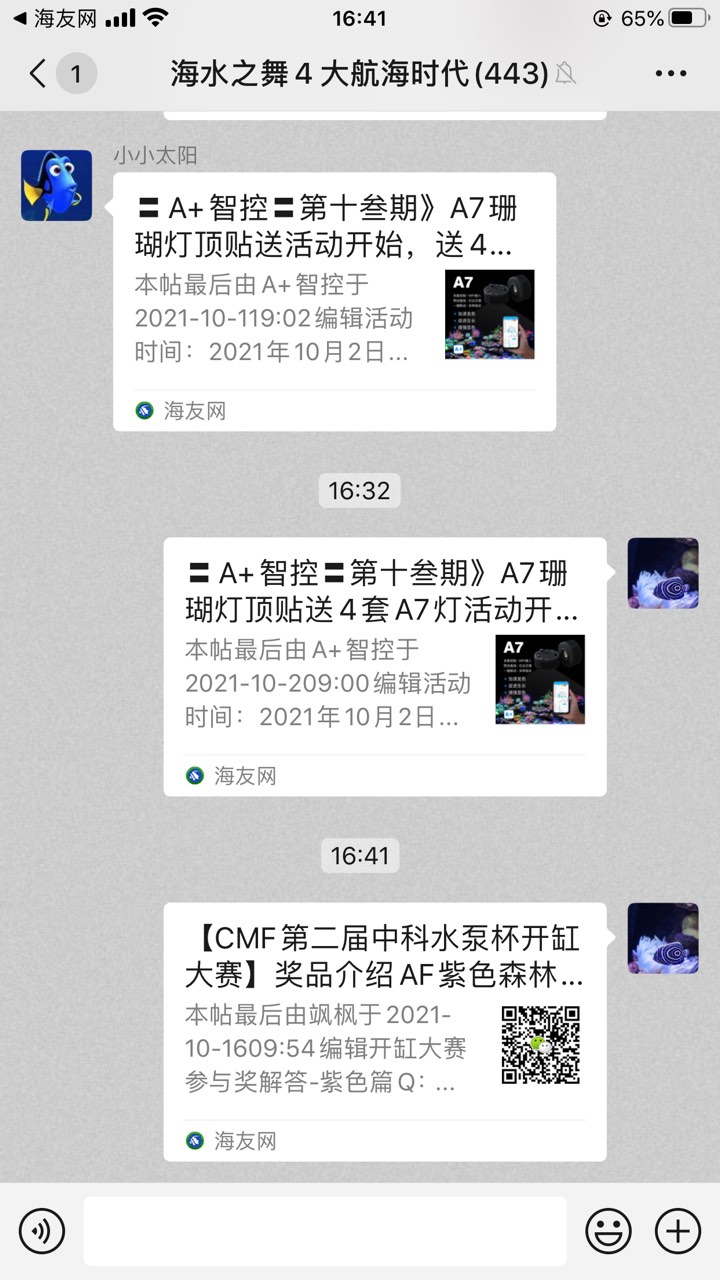The width and height of the screenshot is (720, 1280).
Task: Open the plus attachment menu
Action: point(677,1230)
